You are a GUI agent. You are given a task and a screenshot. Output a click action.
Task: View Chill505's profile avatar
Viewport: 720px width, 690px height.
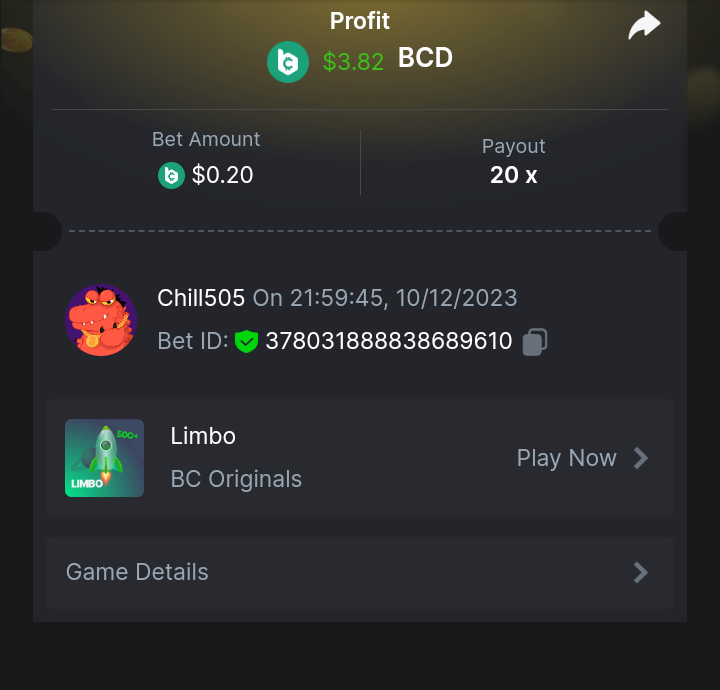[101, 320]
